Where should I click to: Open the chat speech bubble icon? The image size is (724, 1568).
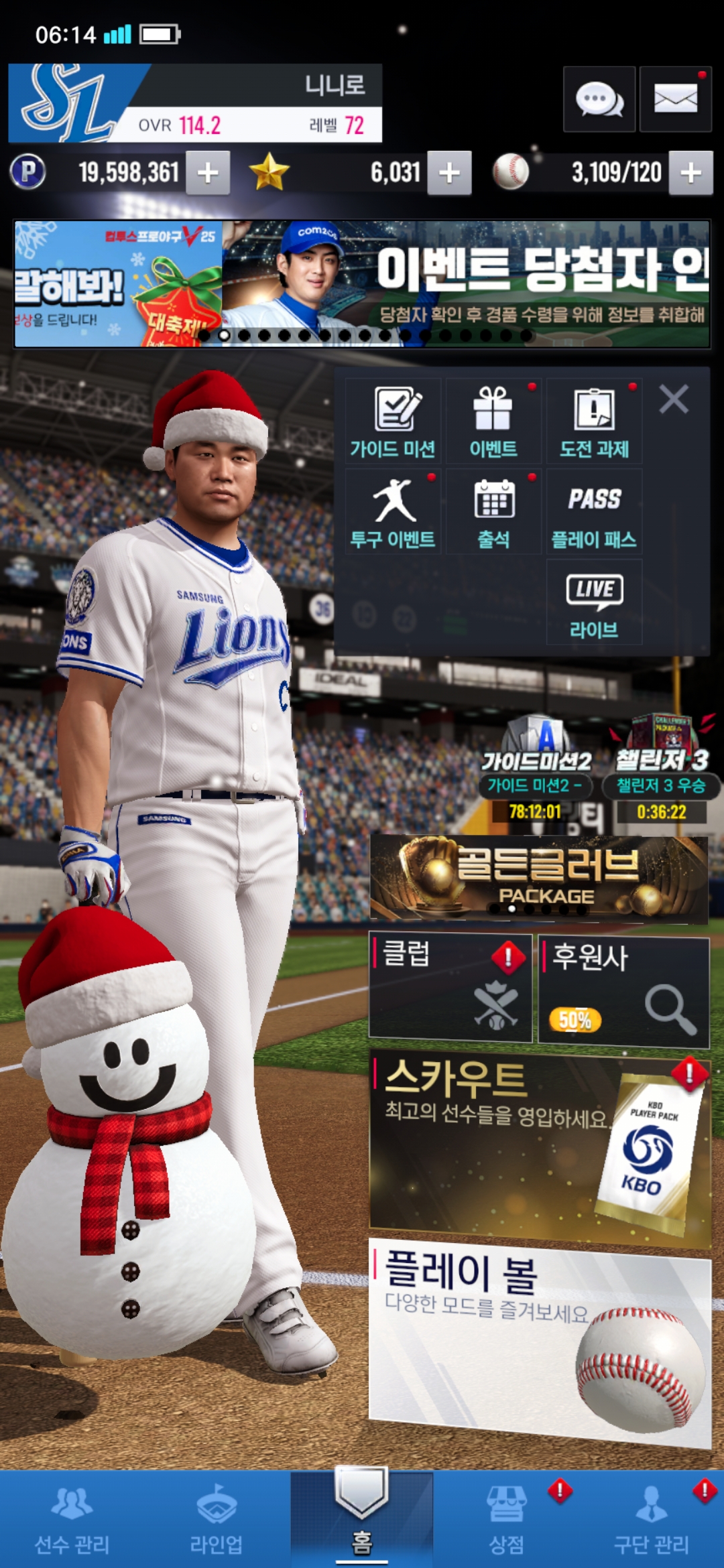pyautogui.click(x=599, y=99)
